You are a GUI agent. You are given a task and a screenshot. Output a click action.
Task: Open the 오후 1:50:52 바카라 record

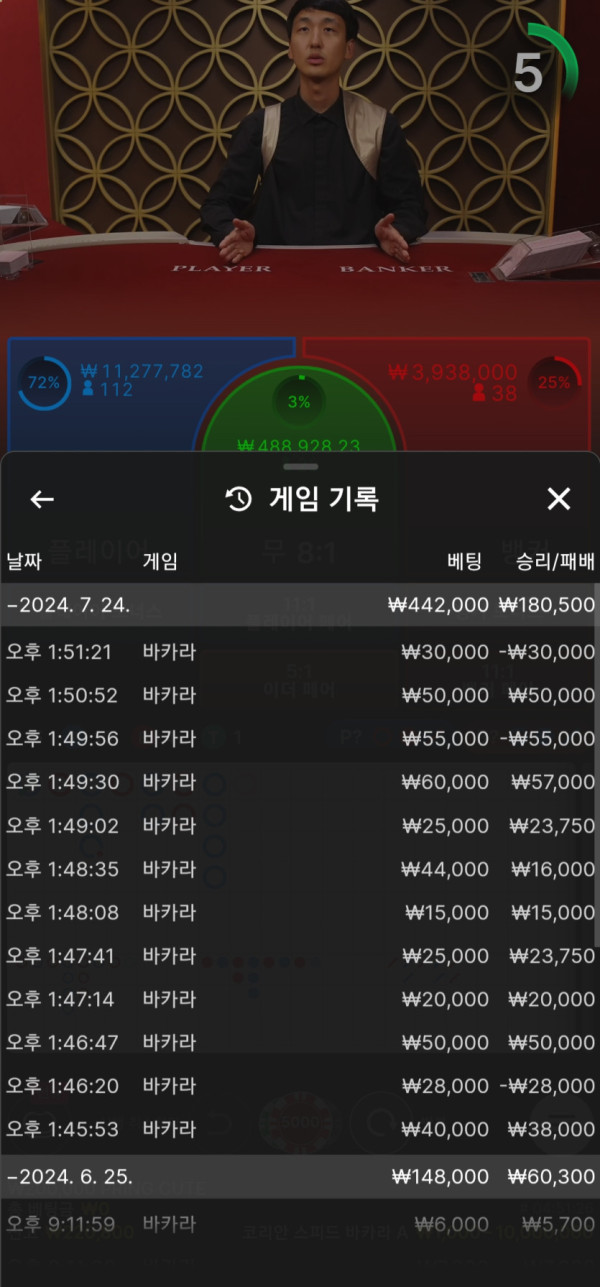[x=300, y=695]
